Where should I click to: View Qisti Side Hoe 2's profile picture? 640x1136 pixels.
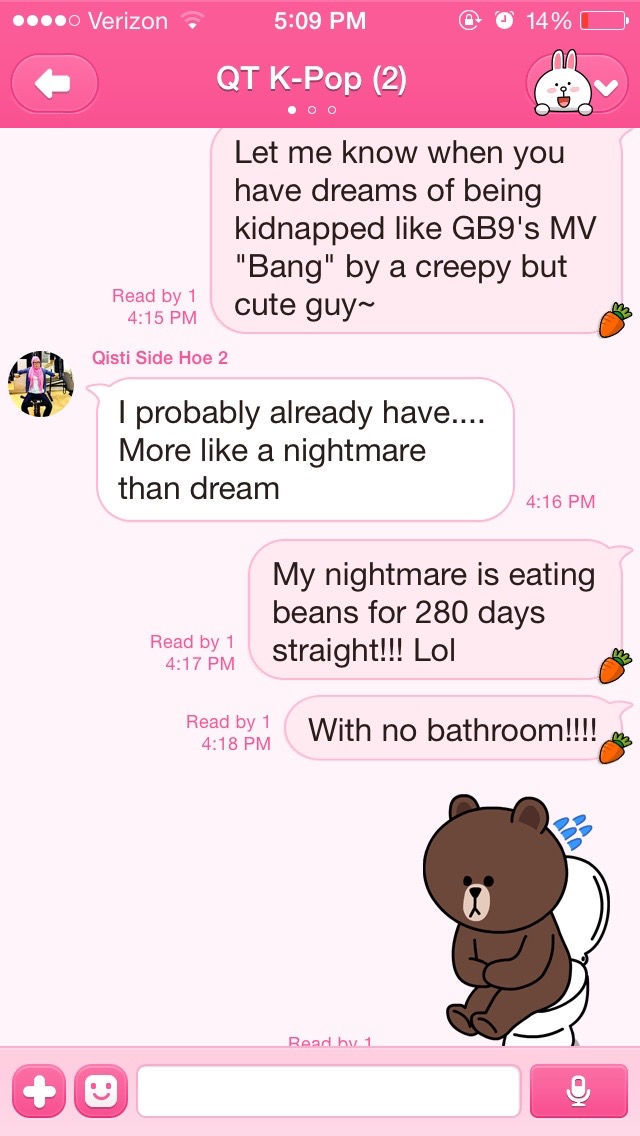coord(41,384)
